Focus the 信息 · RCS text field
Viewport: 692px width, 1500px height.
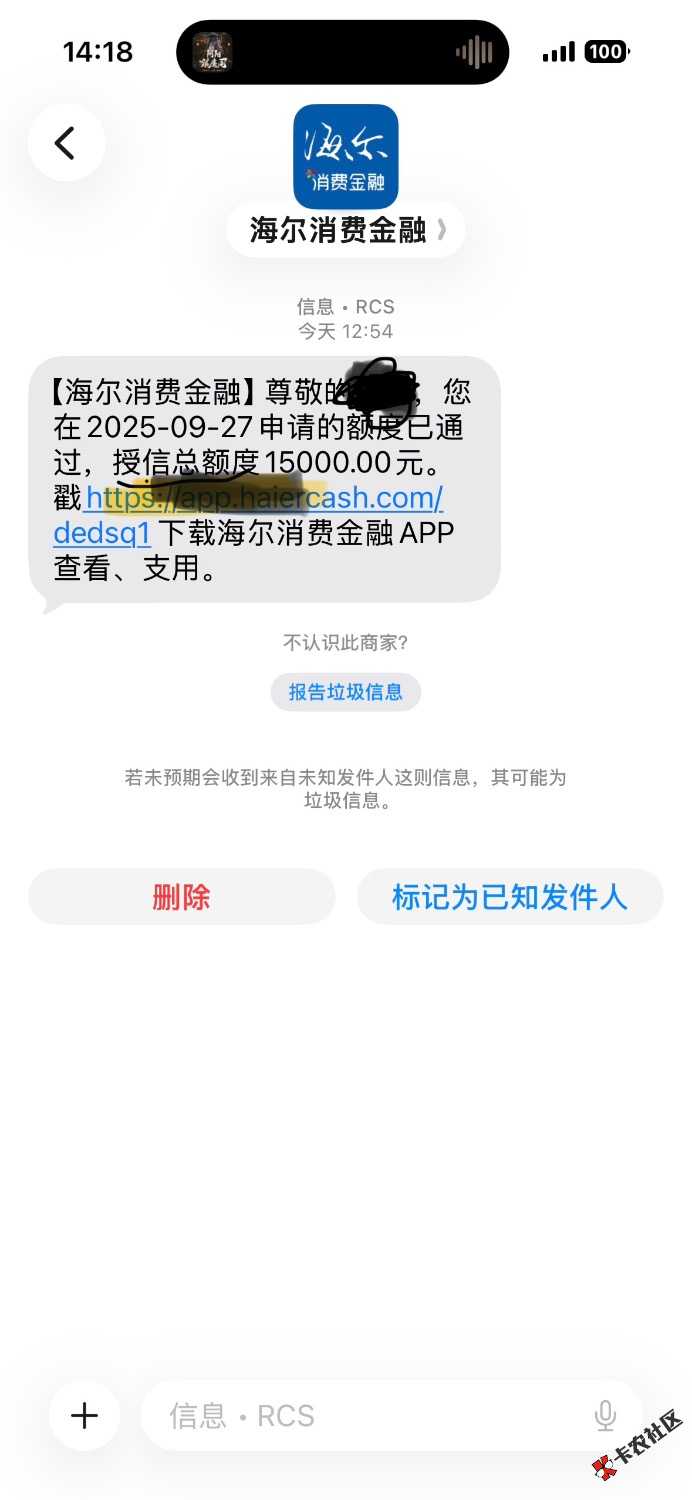pyautogui.click(x=370, y=1415)
